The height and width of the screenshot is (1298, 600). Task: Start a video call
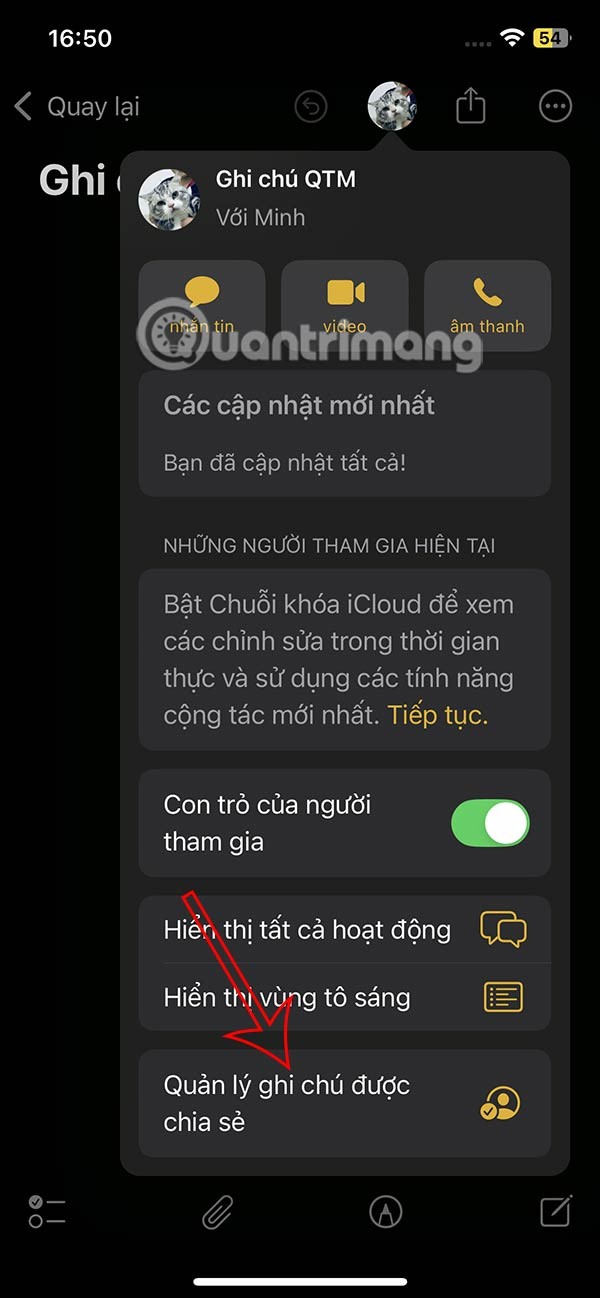[345, 305]
